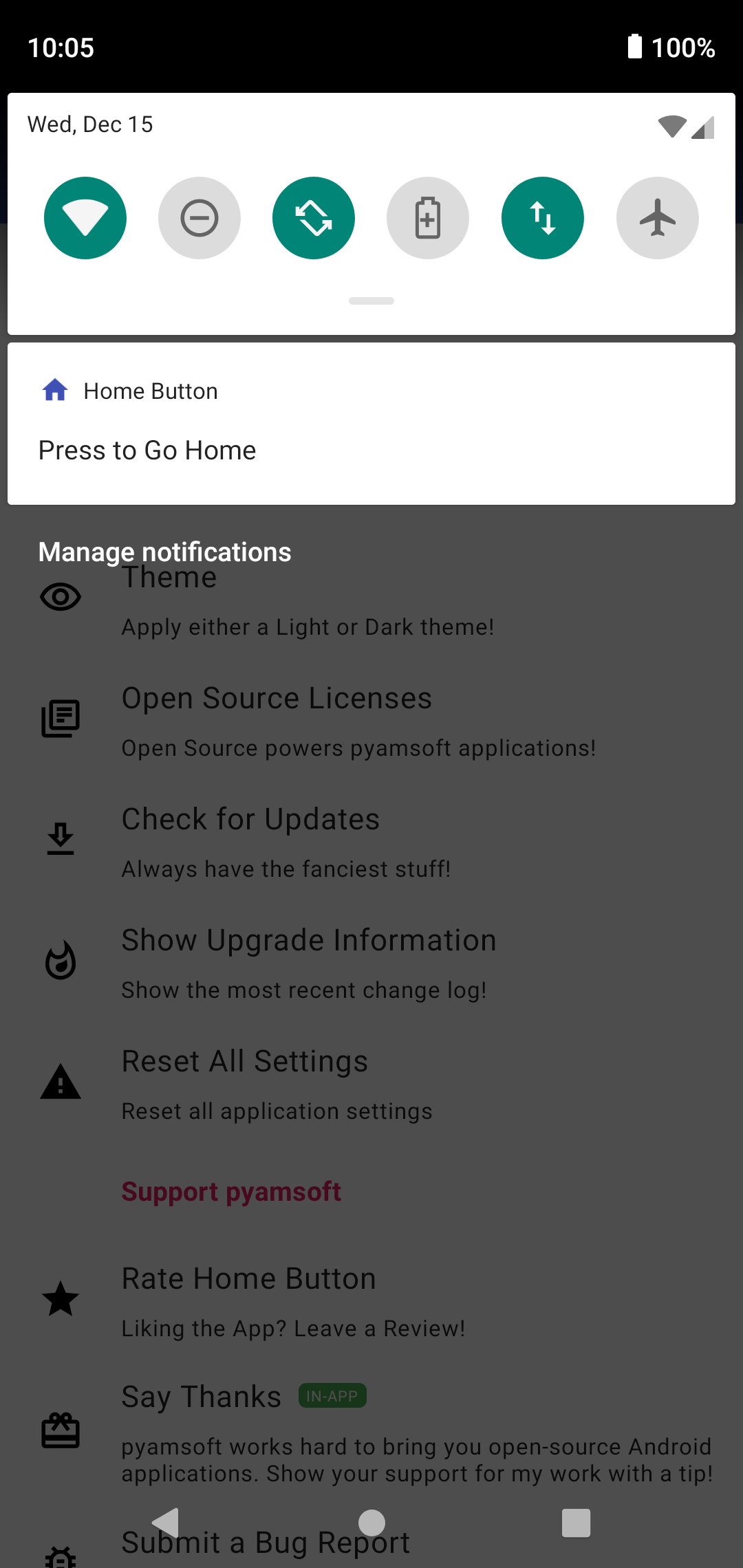
Task: Toggle the auto-rotate quick setting
Action: click(x=314, y=218)
